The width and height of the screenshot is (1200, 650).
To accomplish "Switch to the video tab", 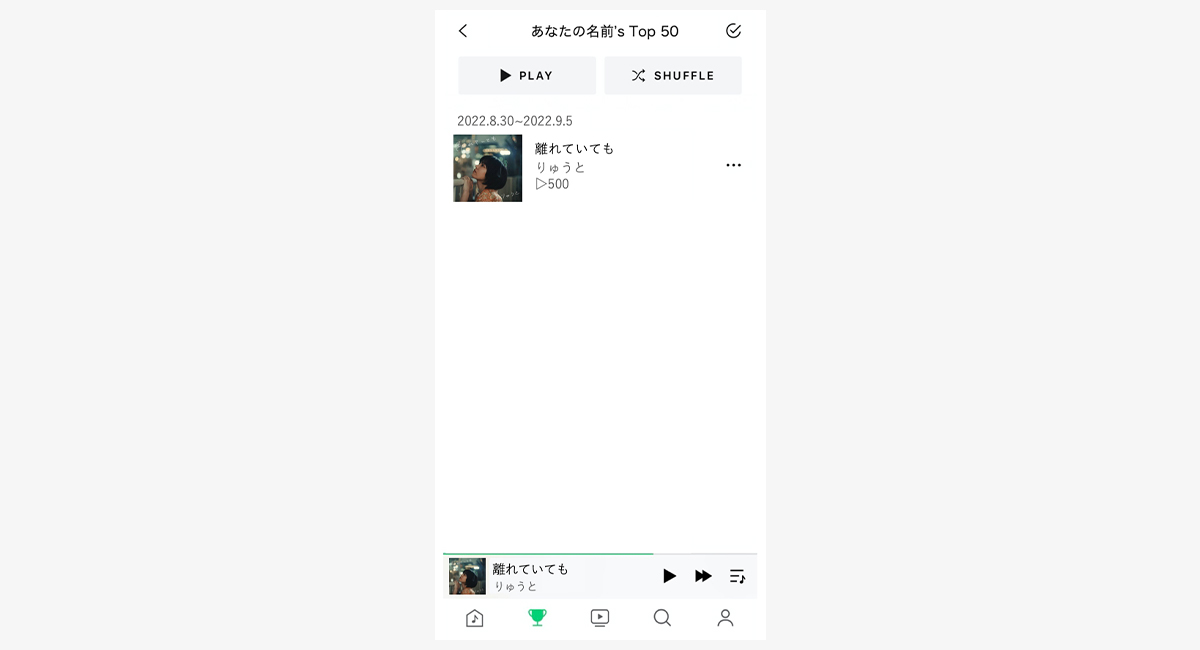I will point(600,618).
